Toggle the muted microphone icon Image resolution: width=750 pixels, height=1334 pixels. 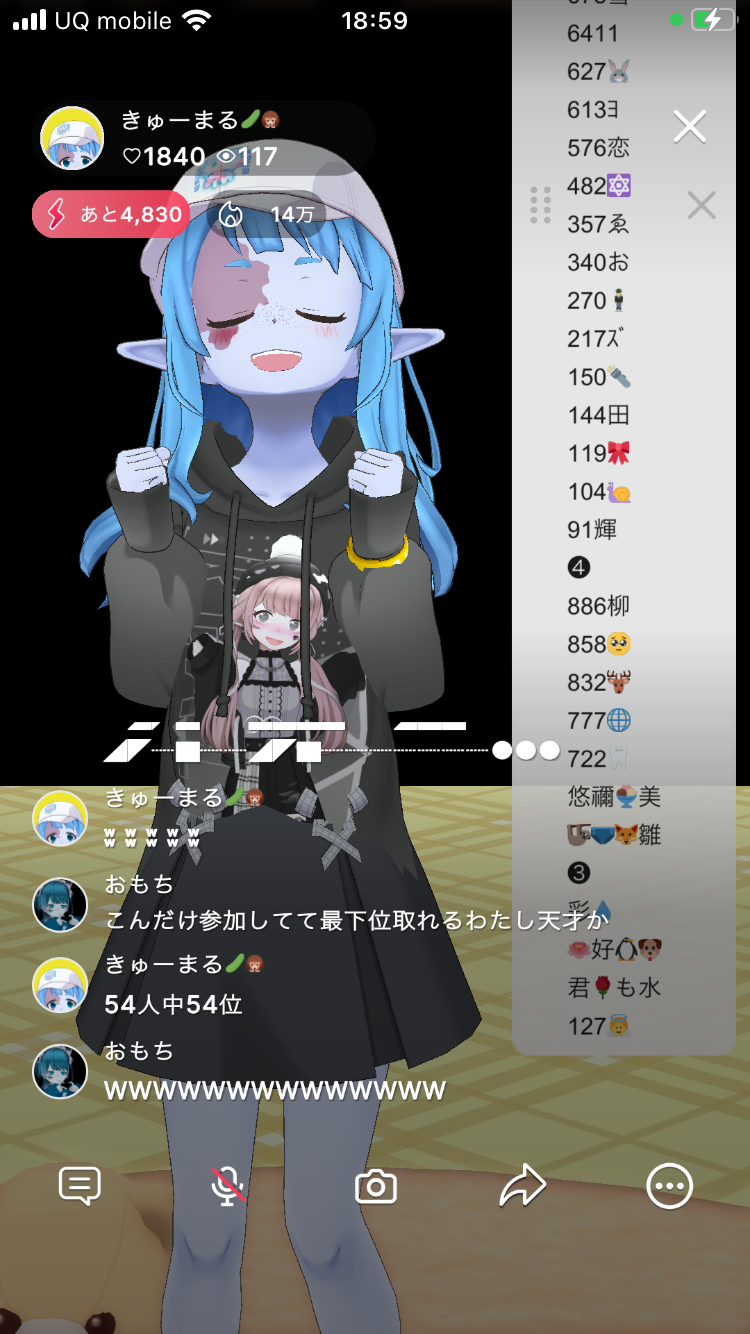click(x=228, y=1186)
